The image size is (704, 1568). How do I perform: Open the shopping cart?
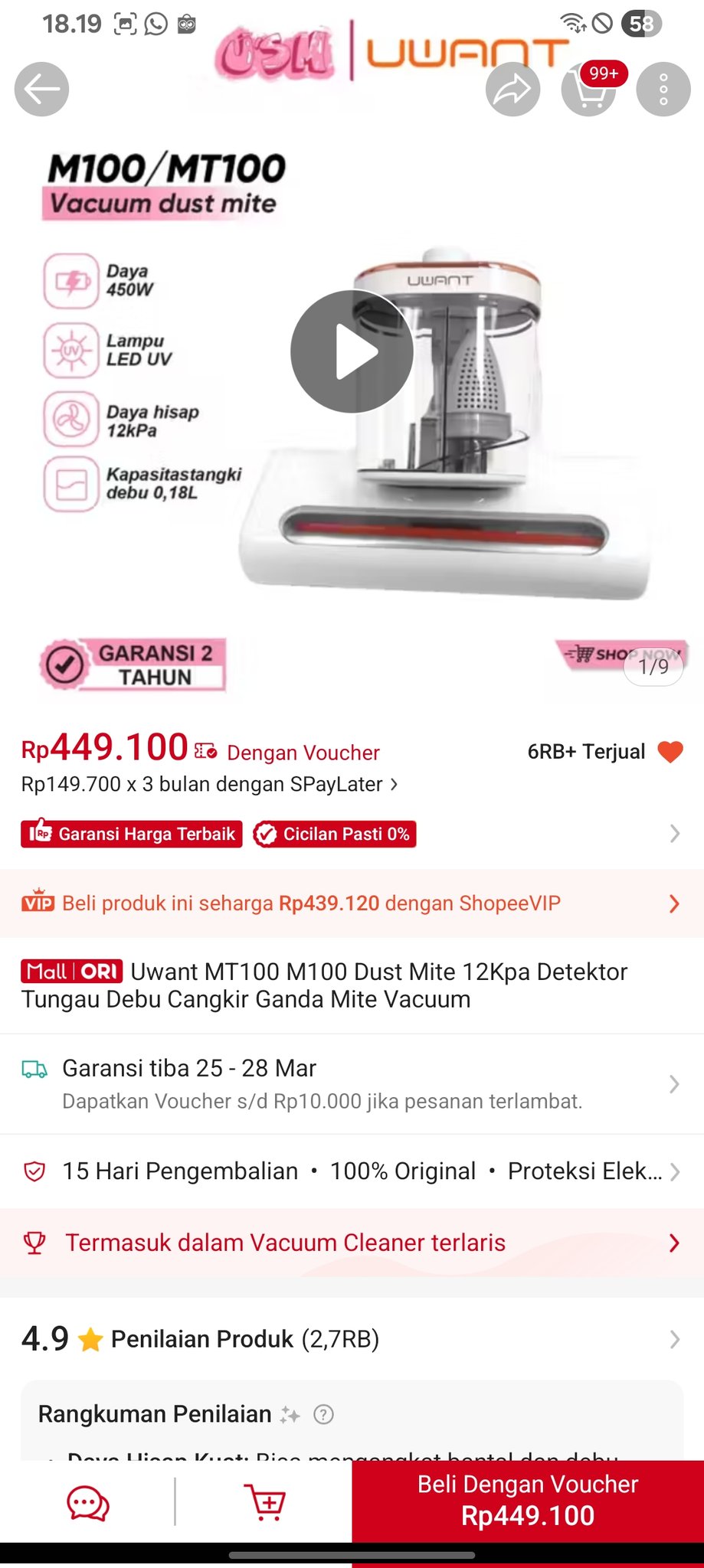[x=588, y=90]
